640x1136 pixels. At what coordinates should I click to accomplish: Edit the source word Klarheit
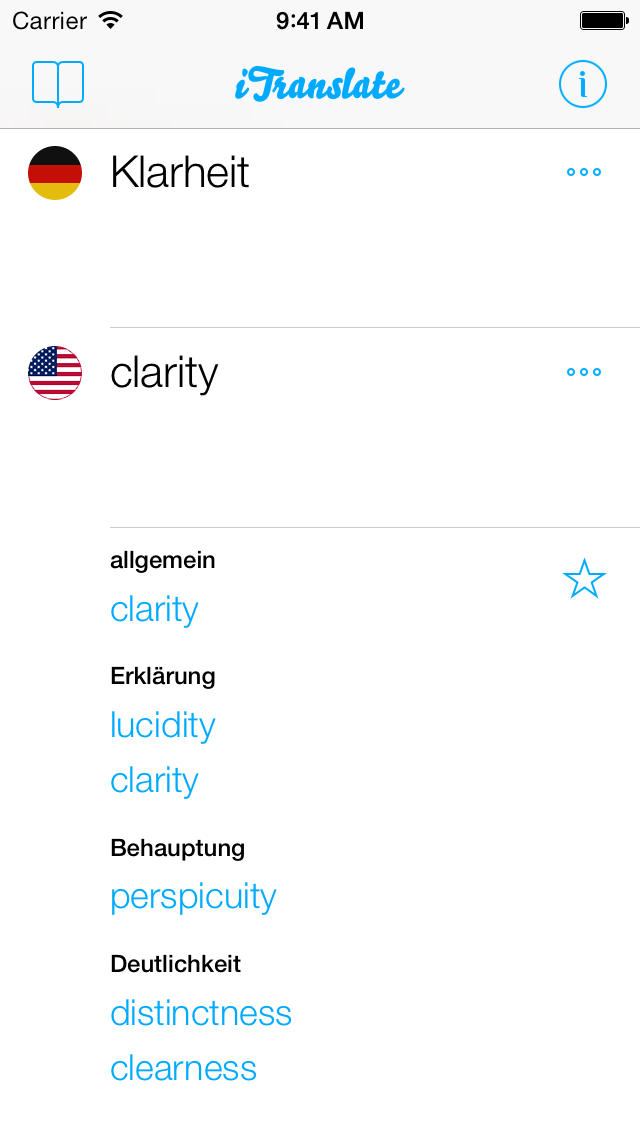click(180, 173)
